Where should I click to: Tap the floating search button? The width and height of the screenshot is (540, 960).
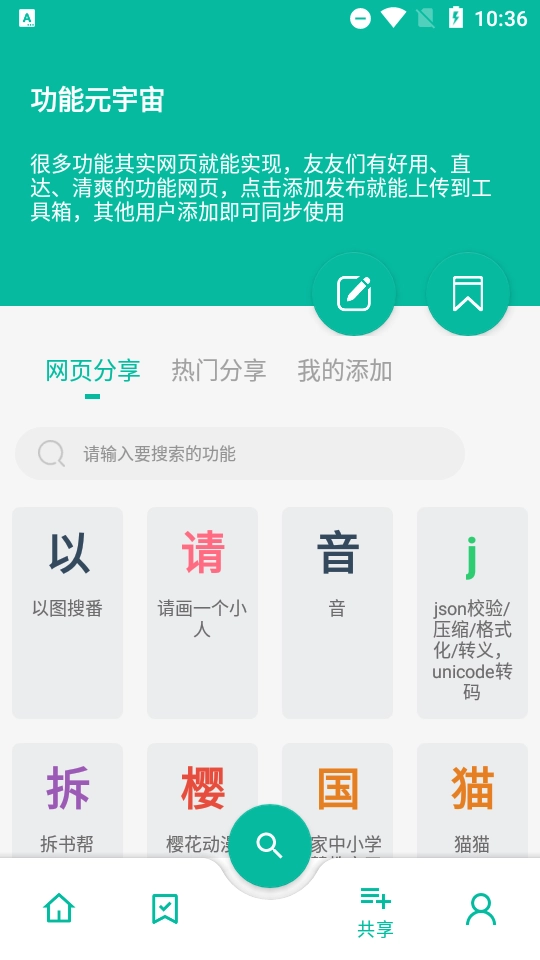pyautogui.click(x=269, y=846)
